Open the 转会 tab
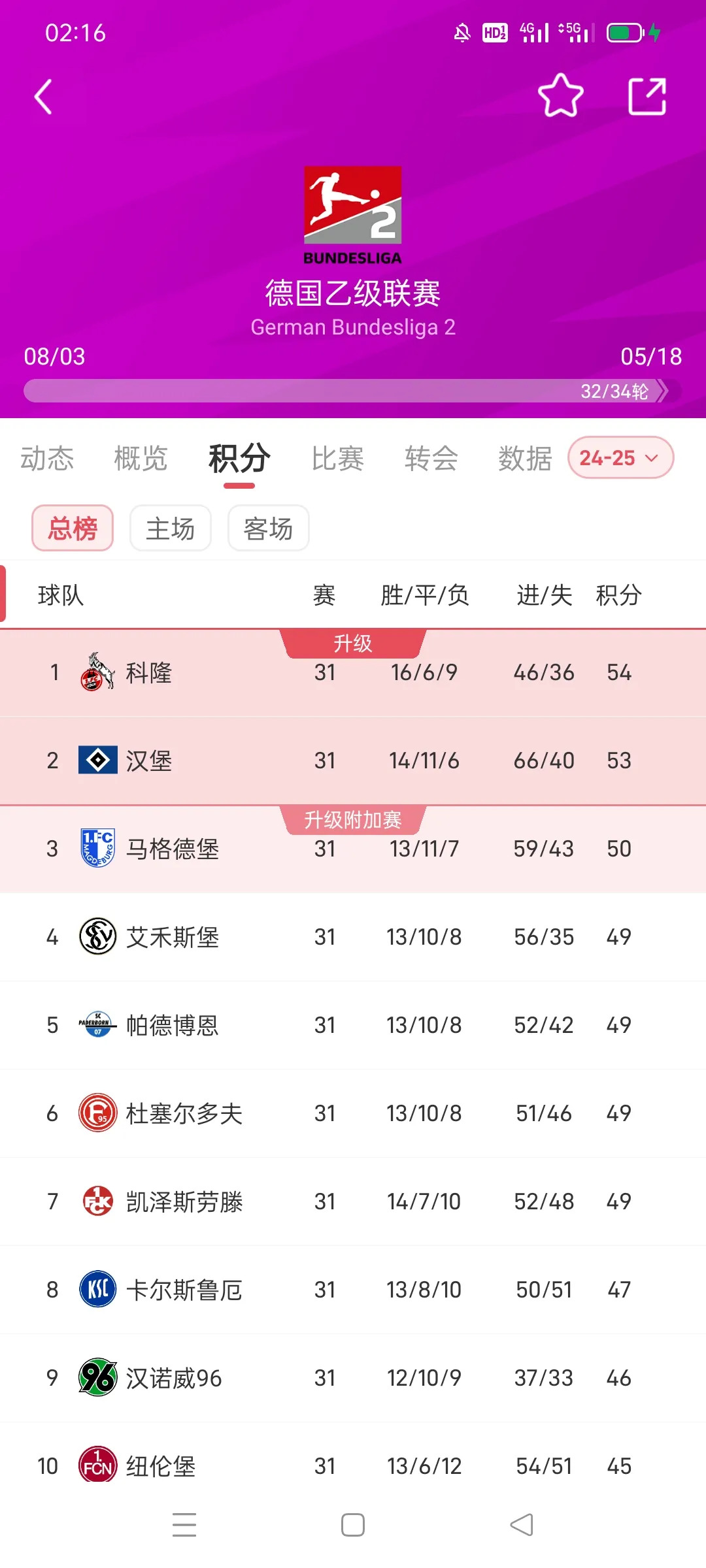 (x=431, y=459)
